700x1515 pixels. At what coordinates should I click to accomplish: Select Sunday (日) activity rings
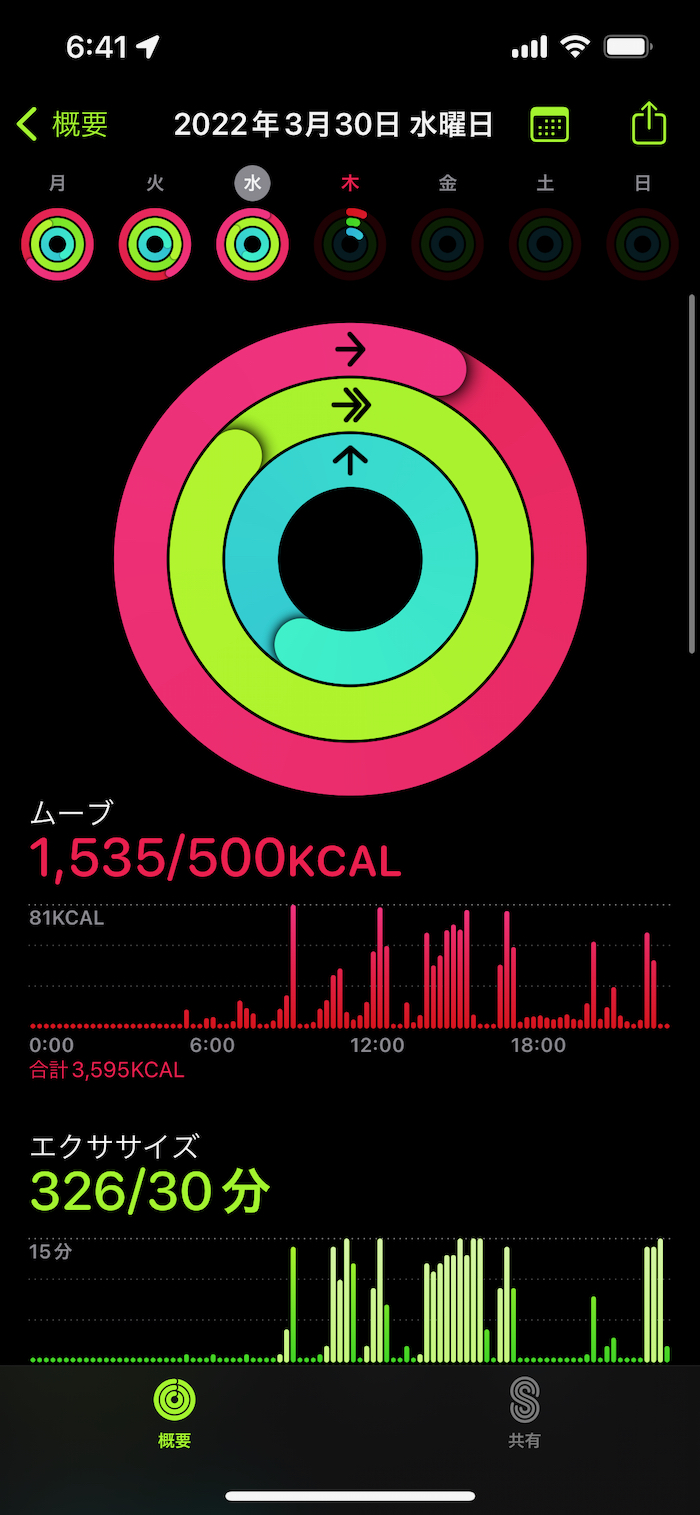point(643,243)
